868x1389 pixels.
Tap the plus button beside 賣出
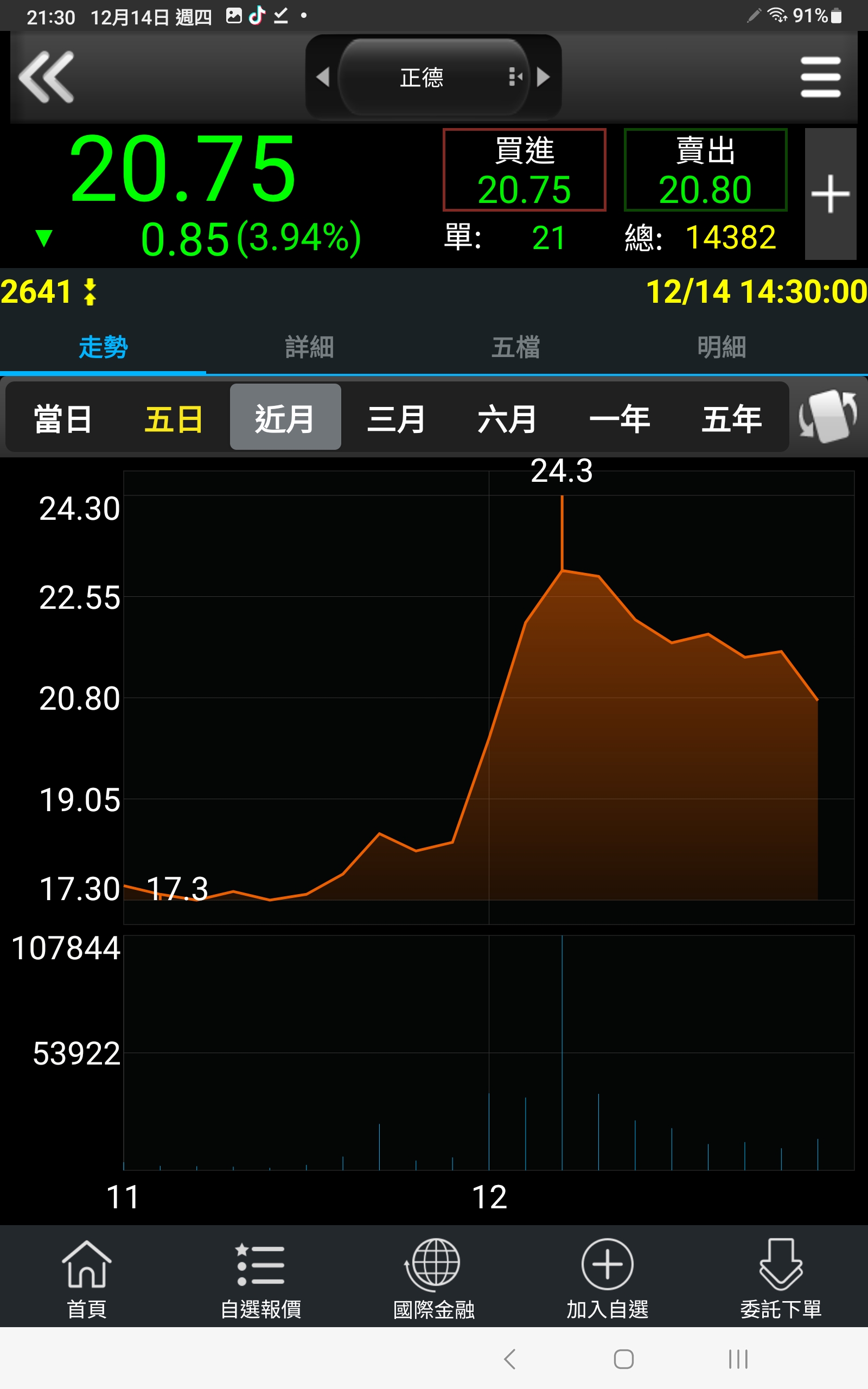pos(830,194)
